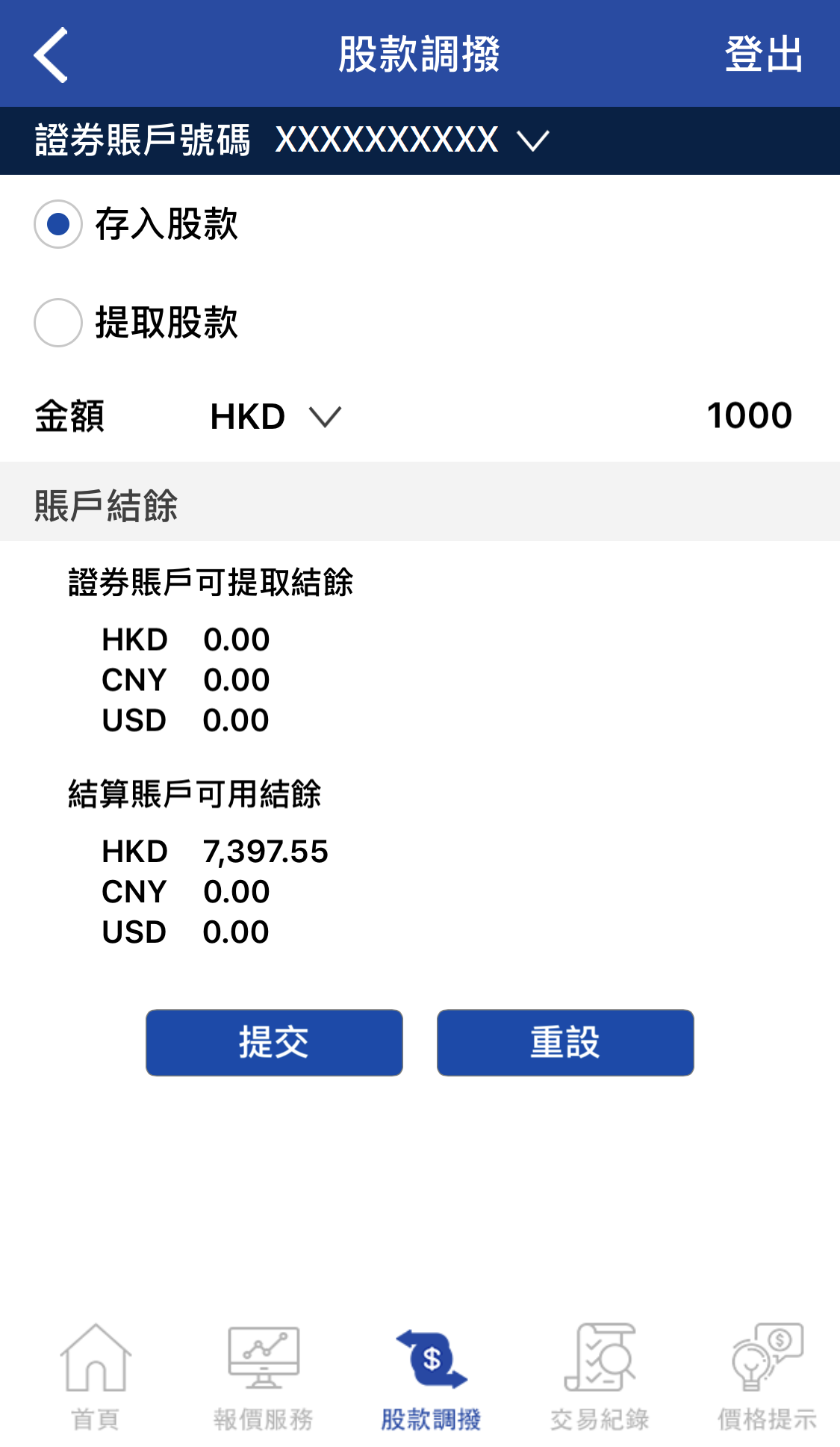Select the 存入股款 radio option
The width and height of the screenshot is (840, 1447).
(x=58, y=224)
